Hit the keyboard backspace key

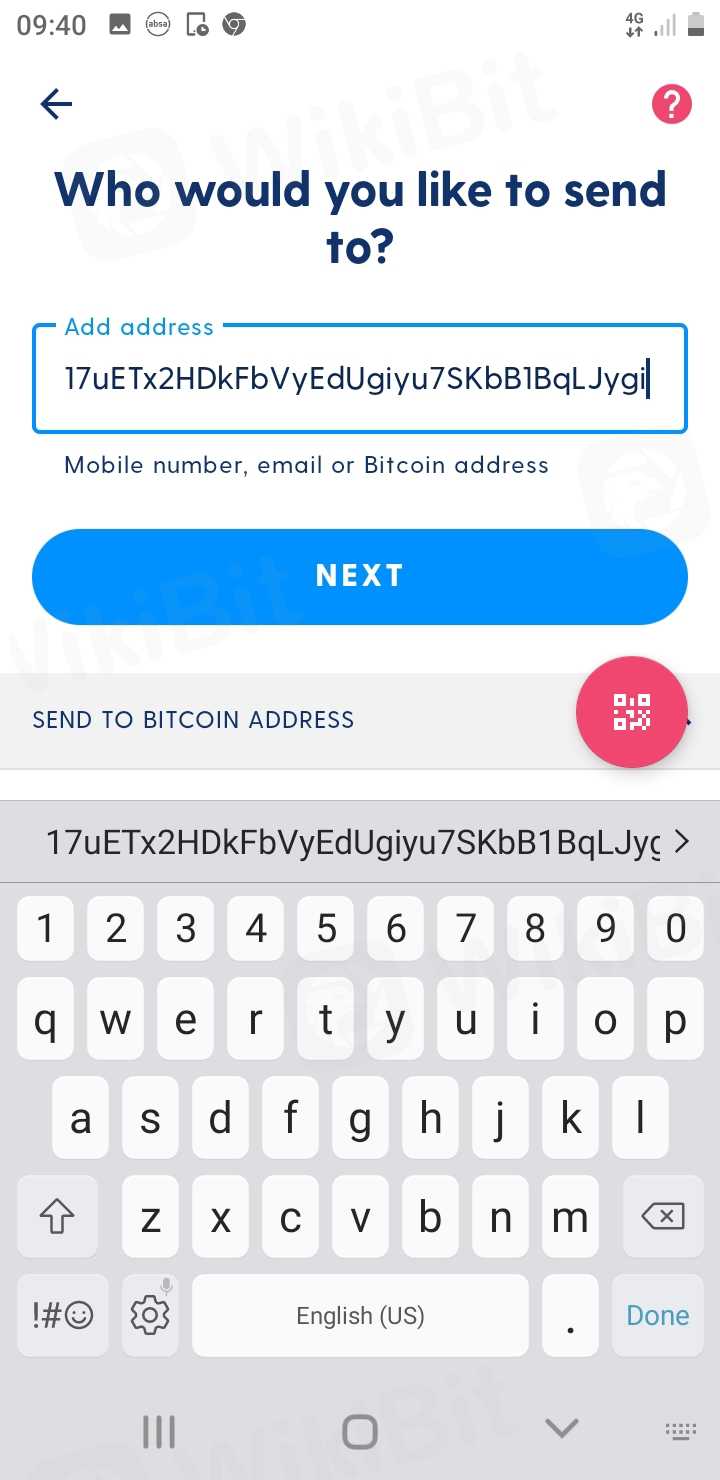(662, 1216)
